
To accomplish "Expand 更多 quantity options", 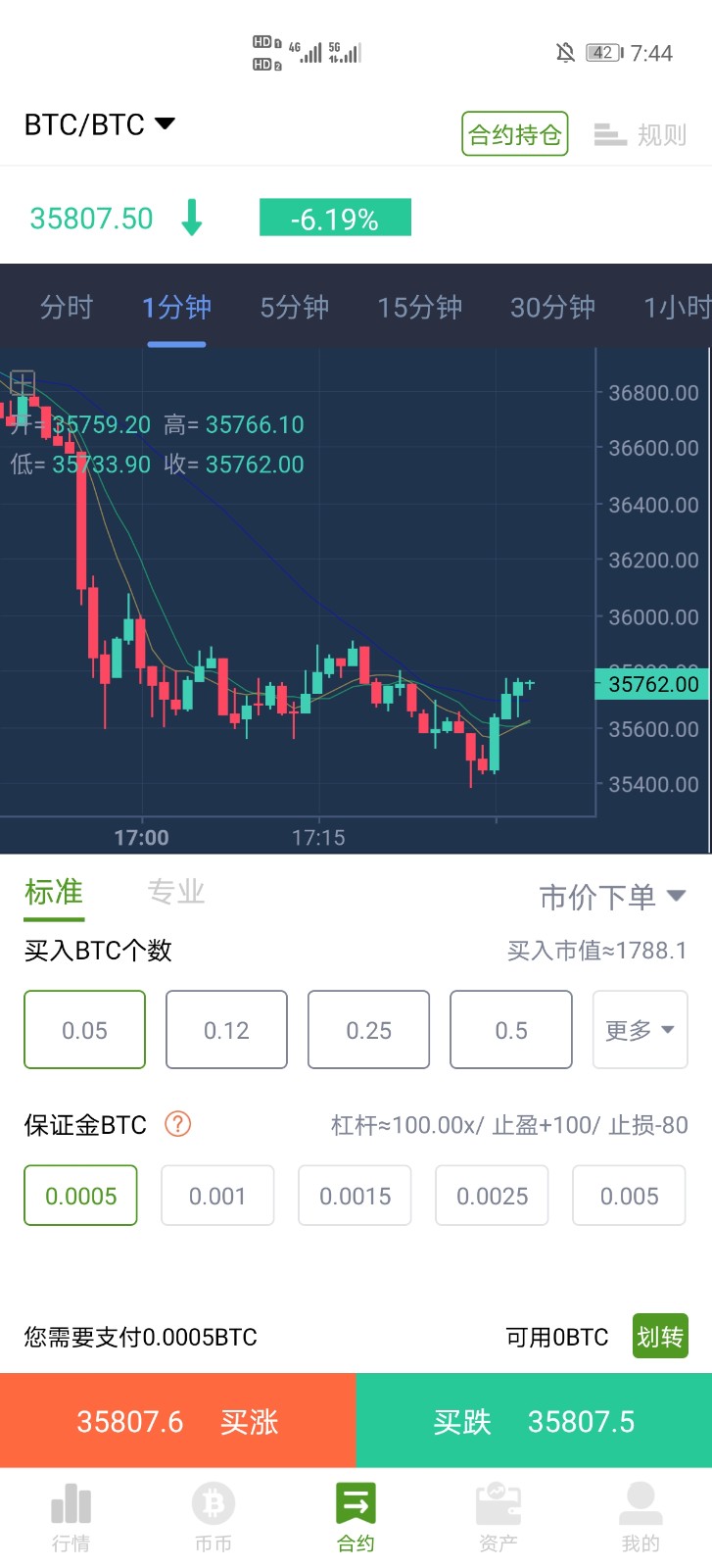I will click(640, 1030).
